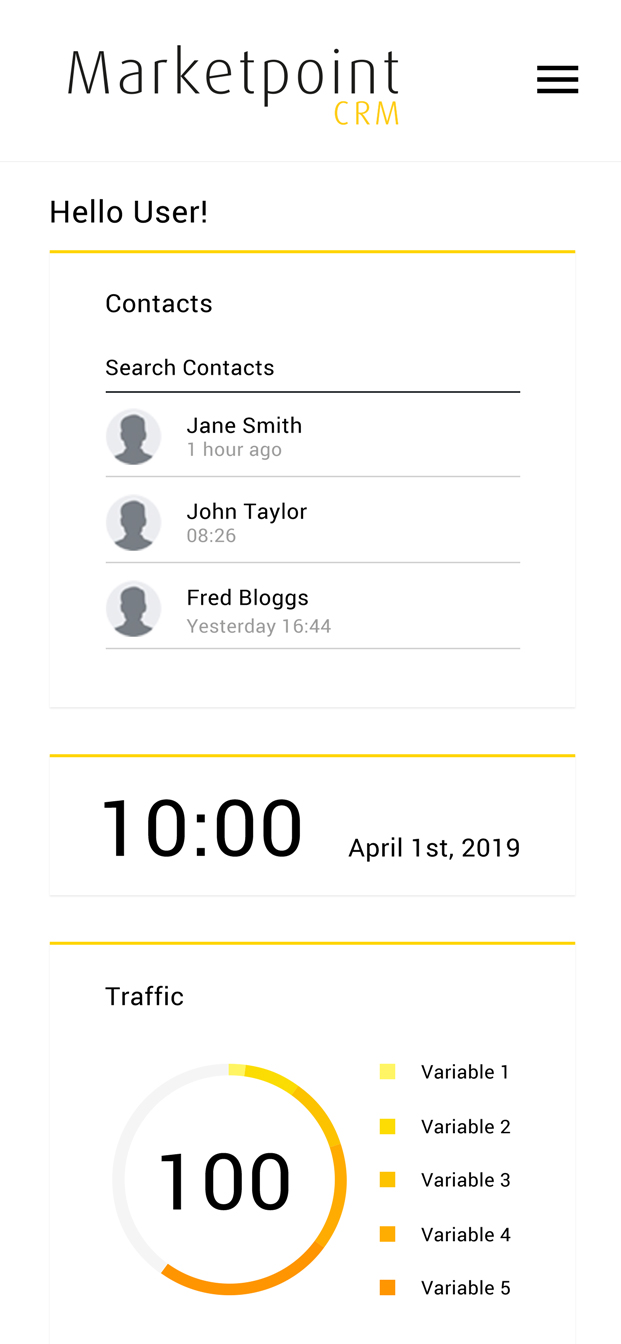Tap the Search Contacts field
Image resolution: width=621 pixels, height=1344 pixels.
click(x=312, y=368)
